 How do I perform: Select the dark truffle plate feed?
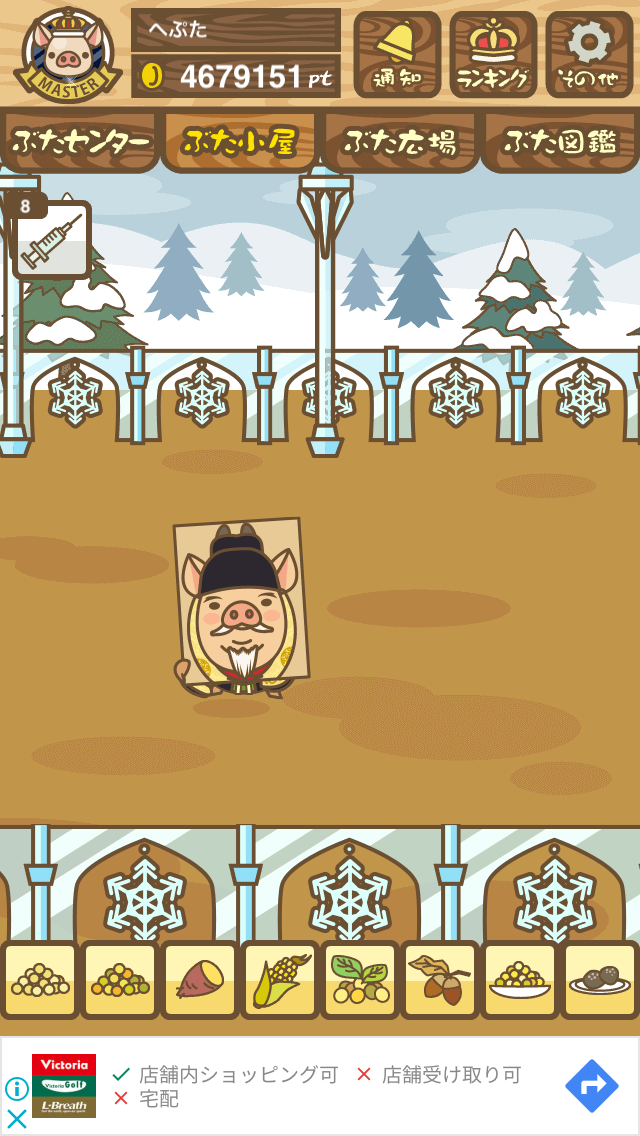click(x=600, y=980)
